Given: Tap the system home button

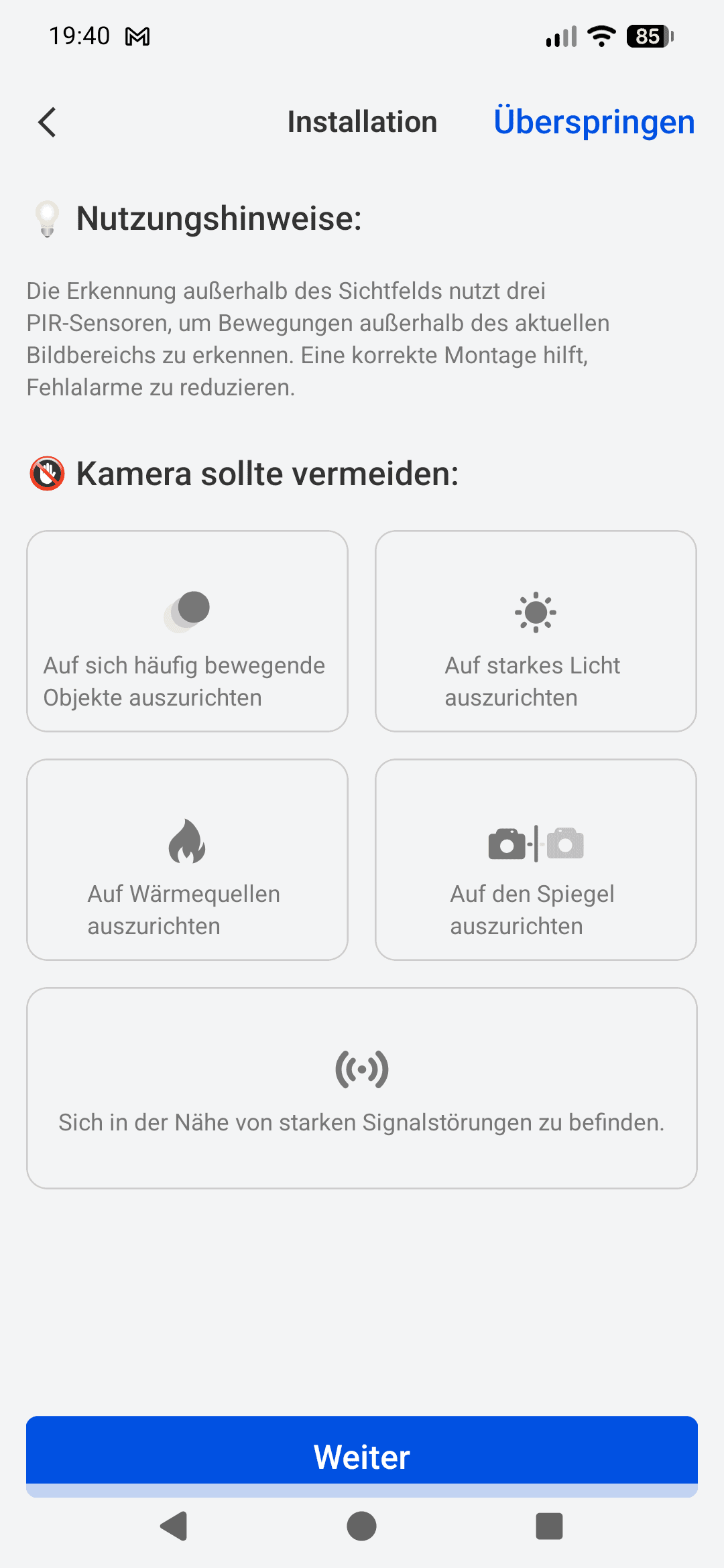Looking at the screenshot, I should [361, 1526].
